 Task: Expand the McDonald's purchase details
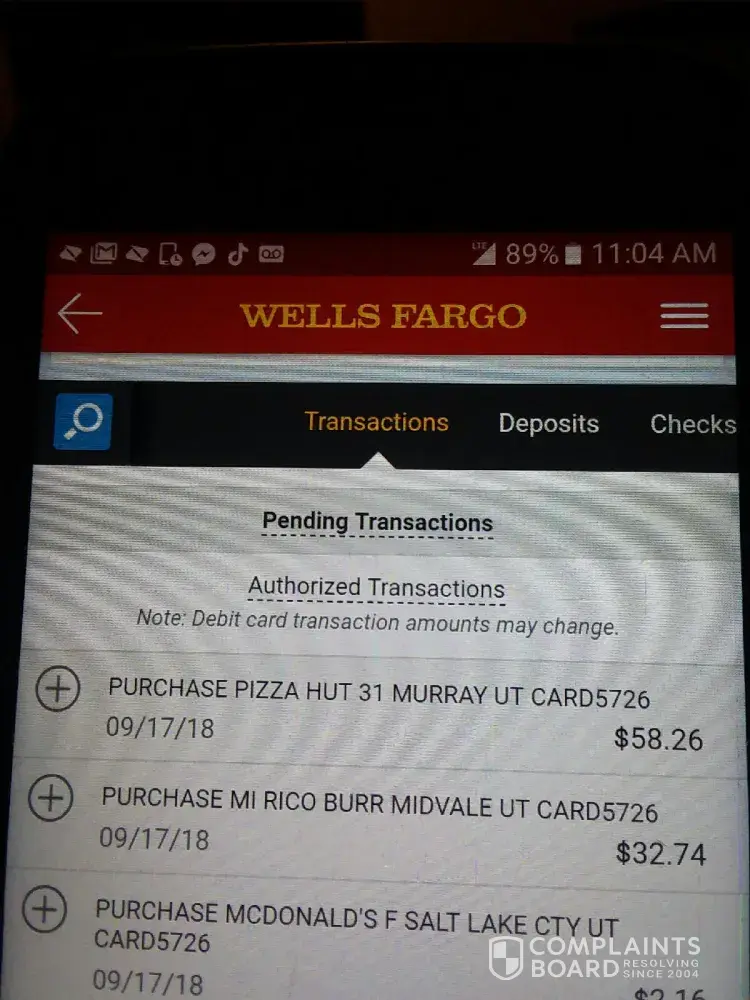click(44, 910)
